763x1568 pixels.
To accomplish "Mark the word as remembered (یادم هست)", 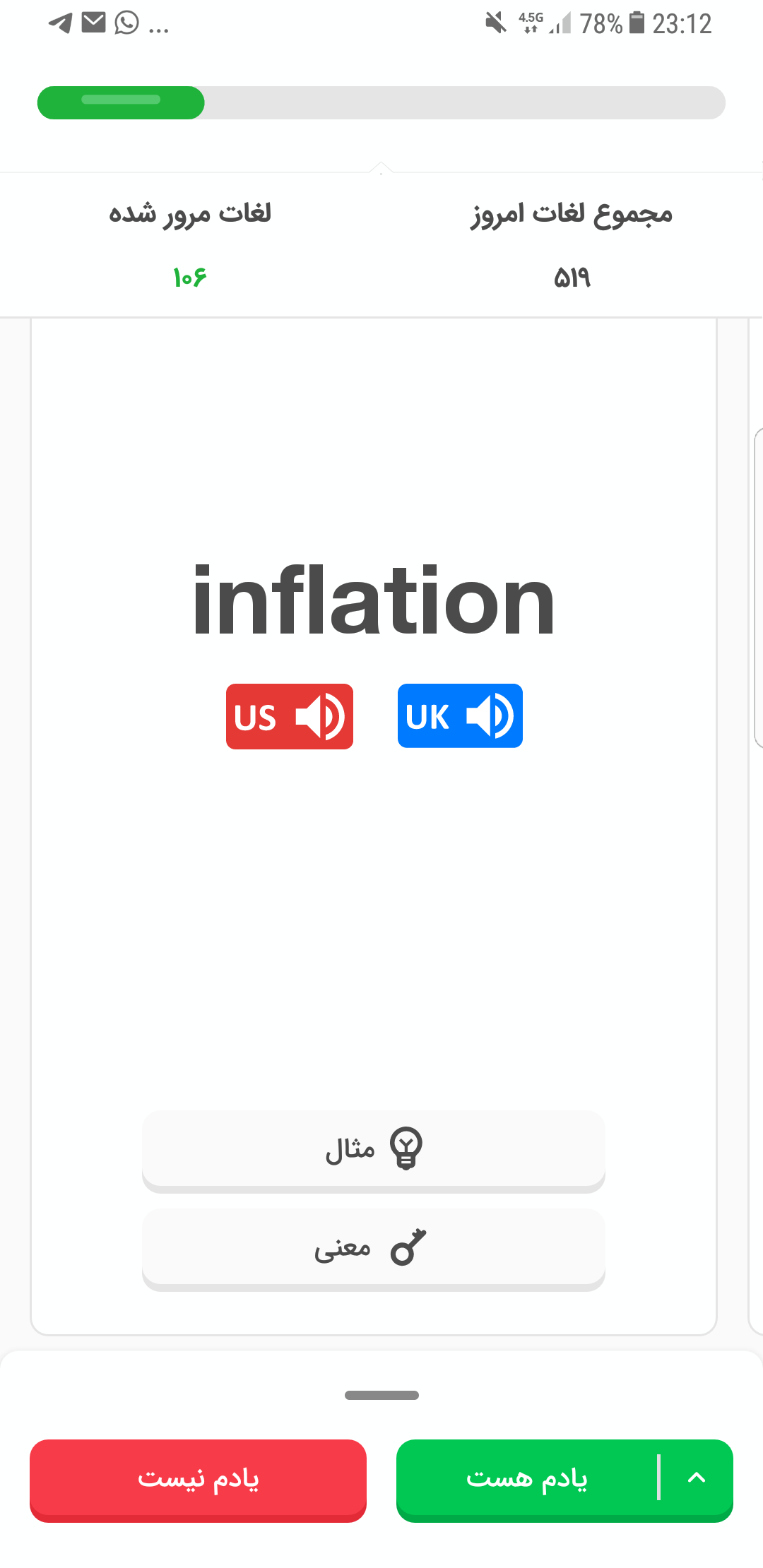I will (526, 1480).
